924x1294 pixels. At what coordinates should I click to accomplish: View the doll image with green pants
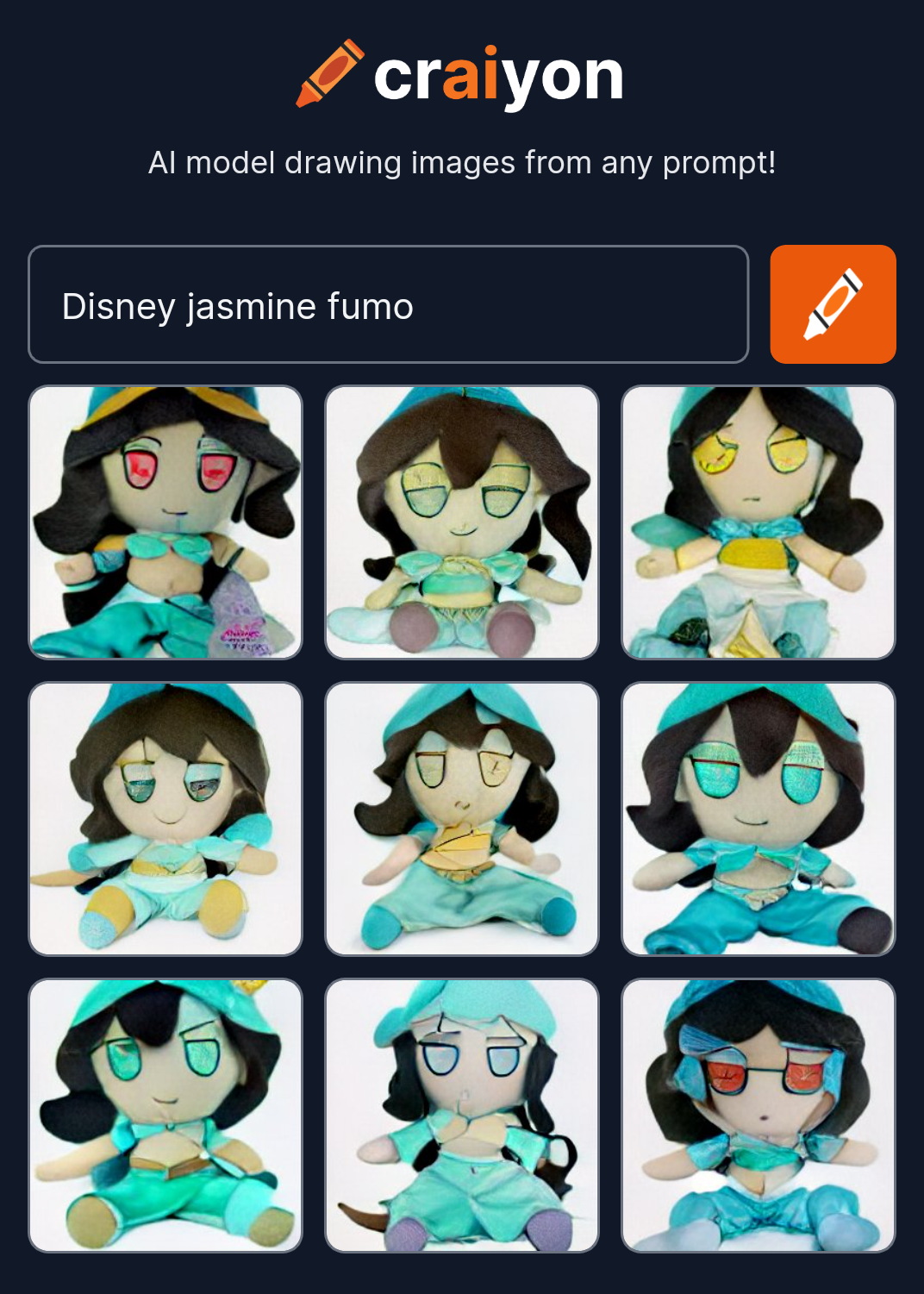click(165, 1116)
